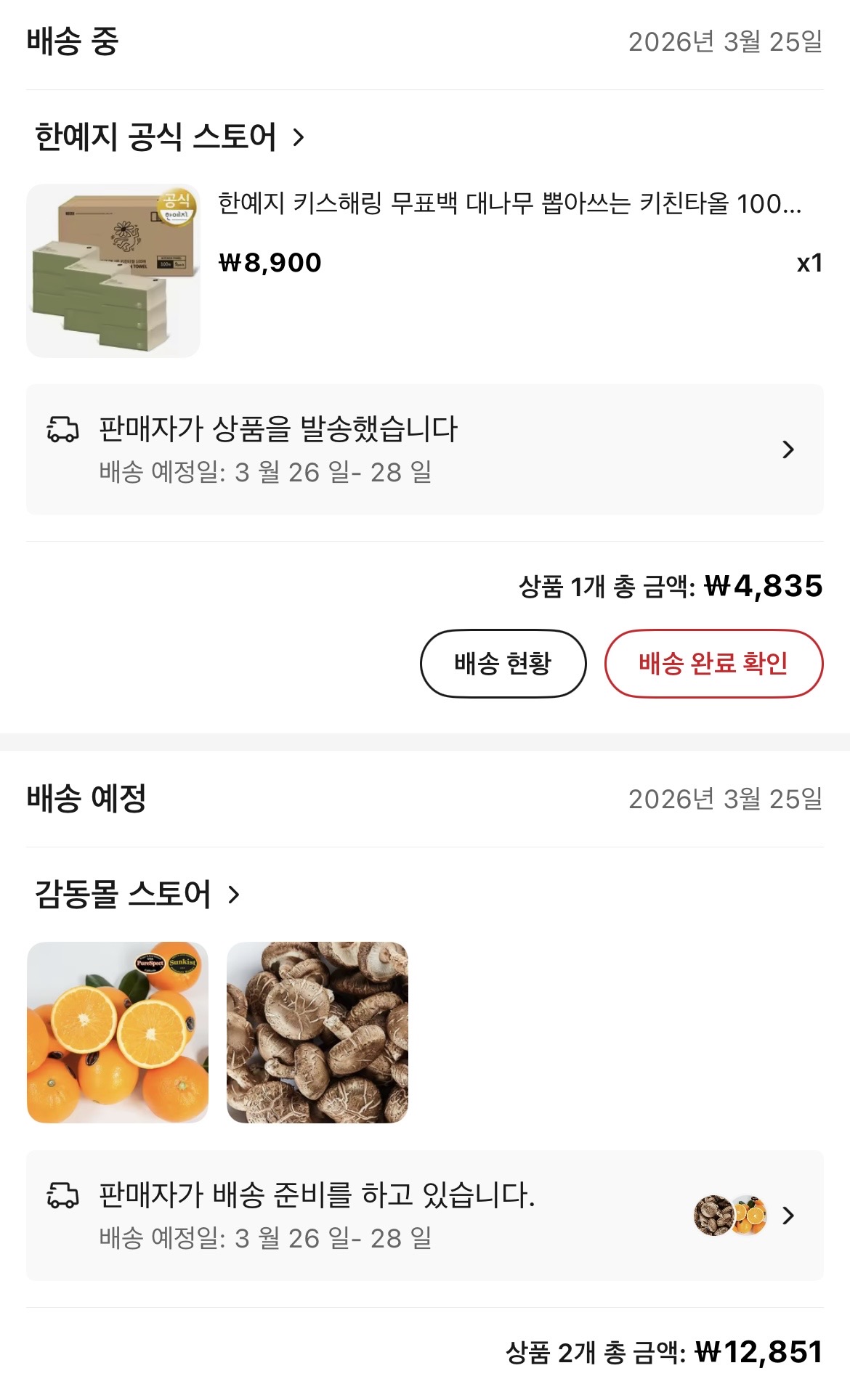
Task: Visit the 감동몰 스토어 store page
Action: point(137,894)
